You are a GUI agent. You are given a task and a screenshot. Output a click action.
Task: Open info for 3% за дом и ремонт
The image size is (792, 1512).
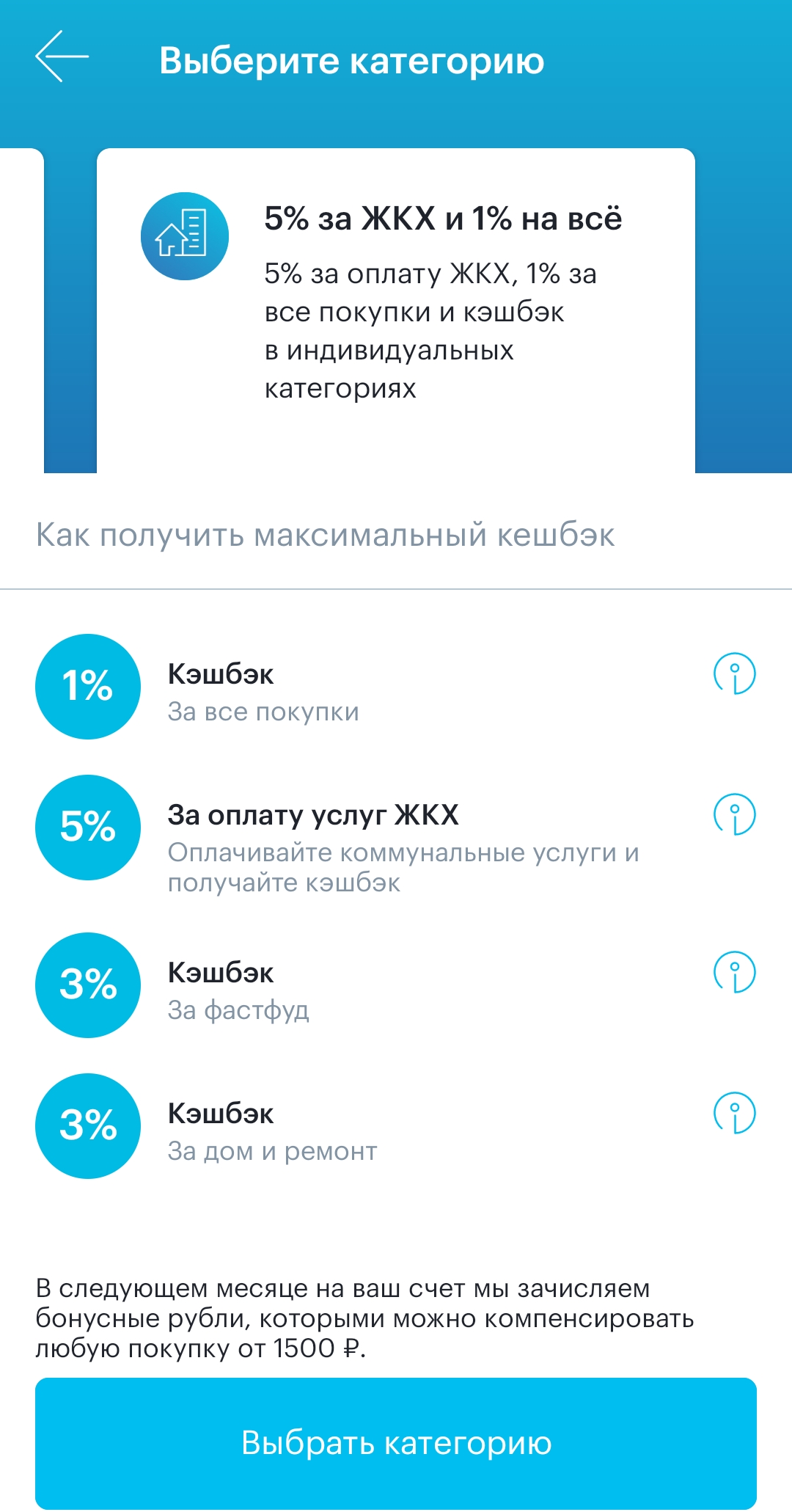[734, 1112]
